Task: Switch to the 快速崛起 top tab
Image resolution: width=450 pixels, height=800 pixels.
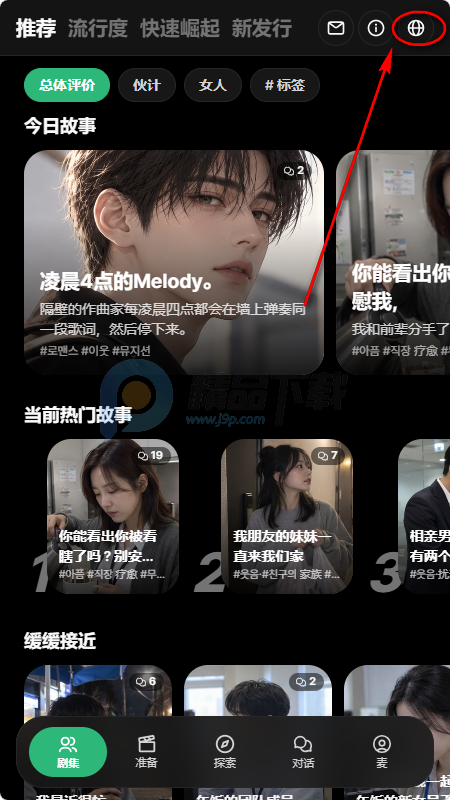Action: pyautogui.click(x=180, y=28)
